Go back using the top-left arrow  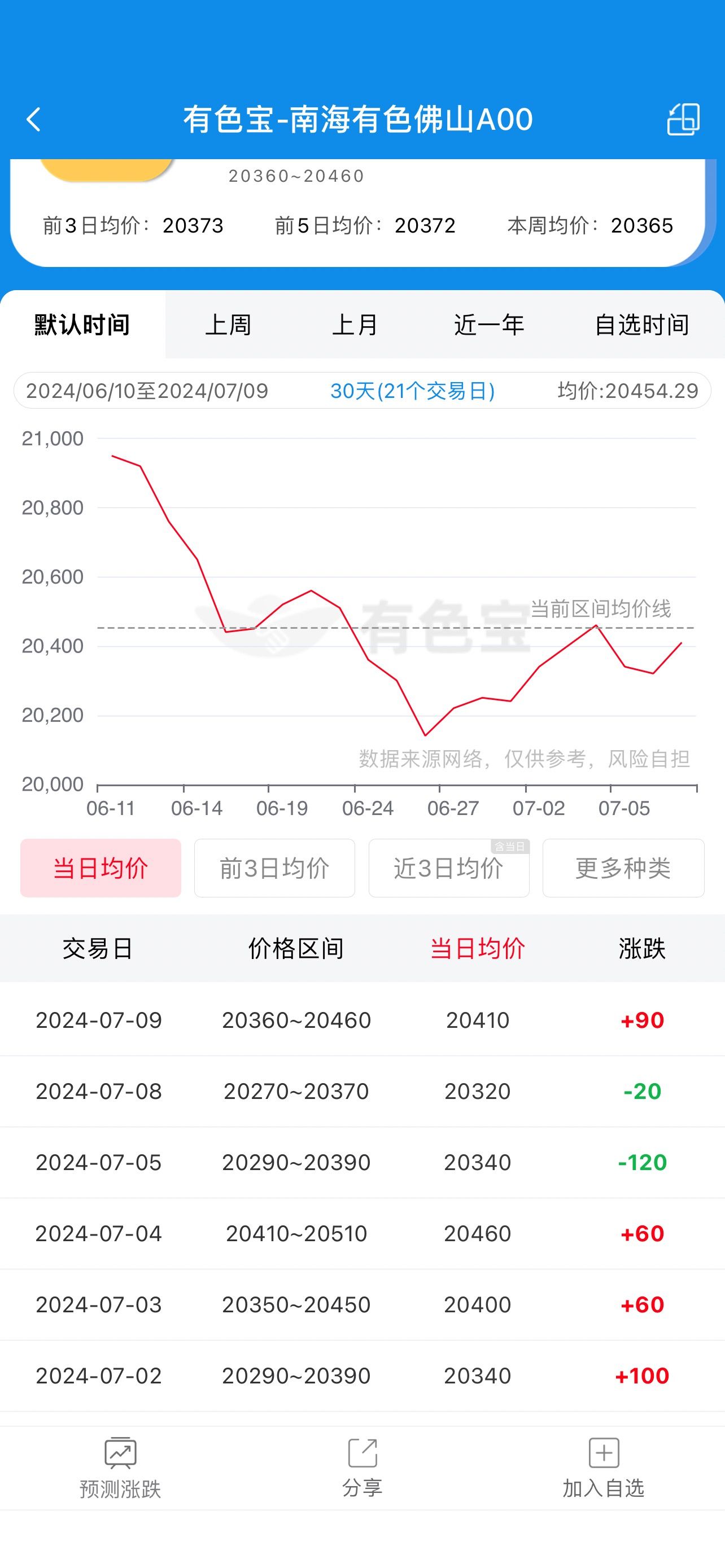click(33, 119)
